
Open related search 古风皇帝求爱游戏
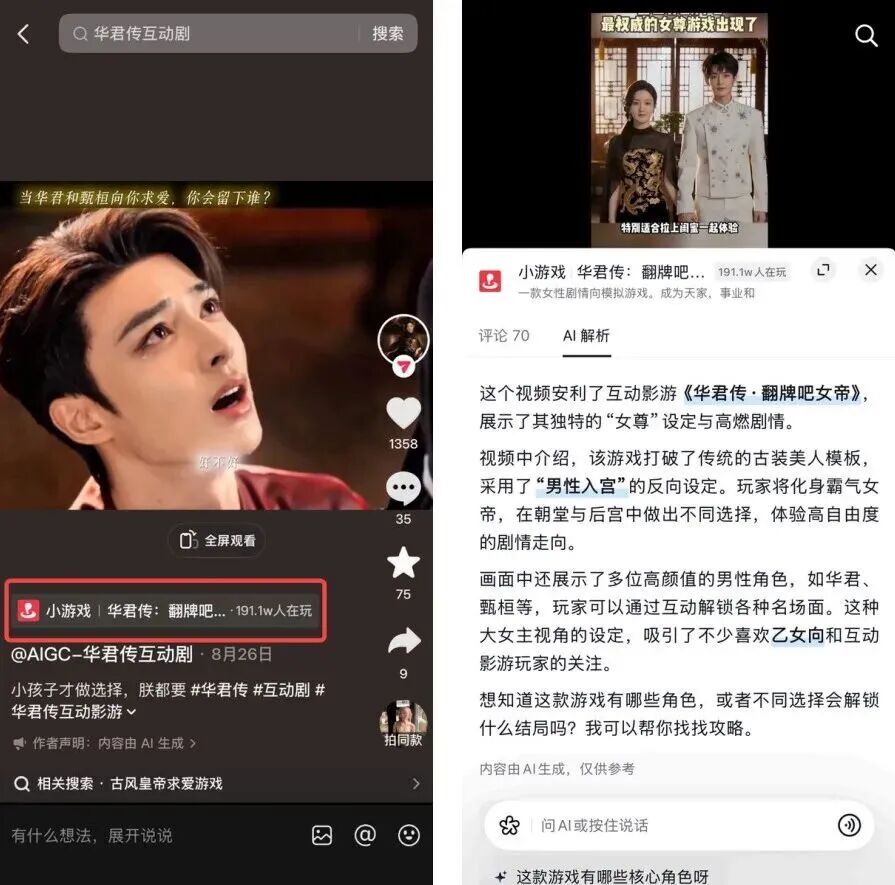pyautogui.click(x=216, y=783)
